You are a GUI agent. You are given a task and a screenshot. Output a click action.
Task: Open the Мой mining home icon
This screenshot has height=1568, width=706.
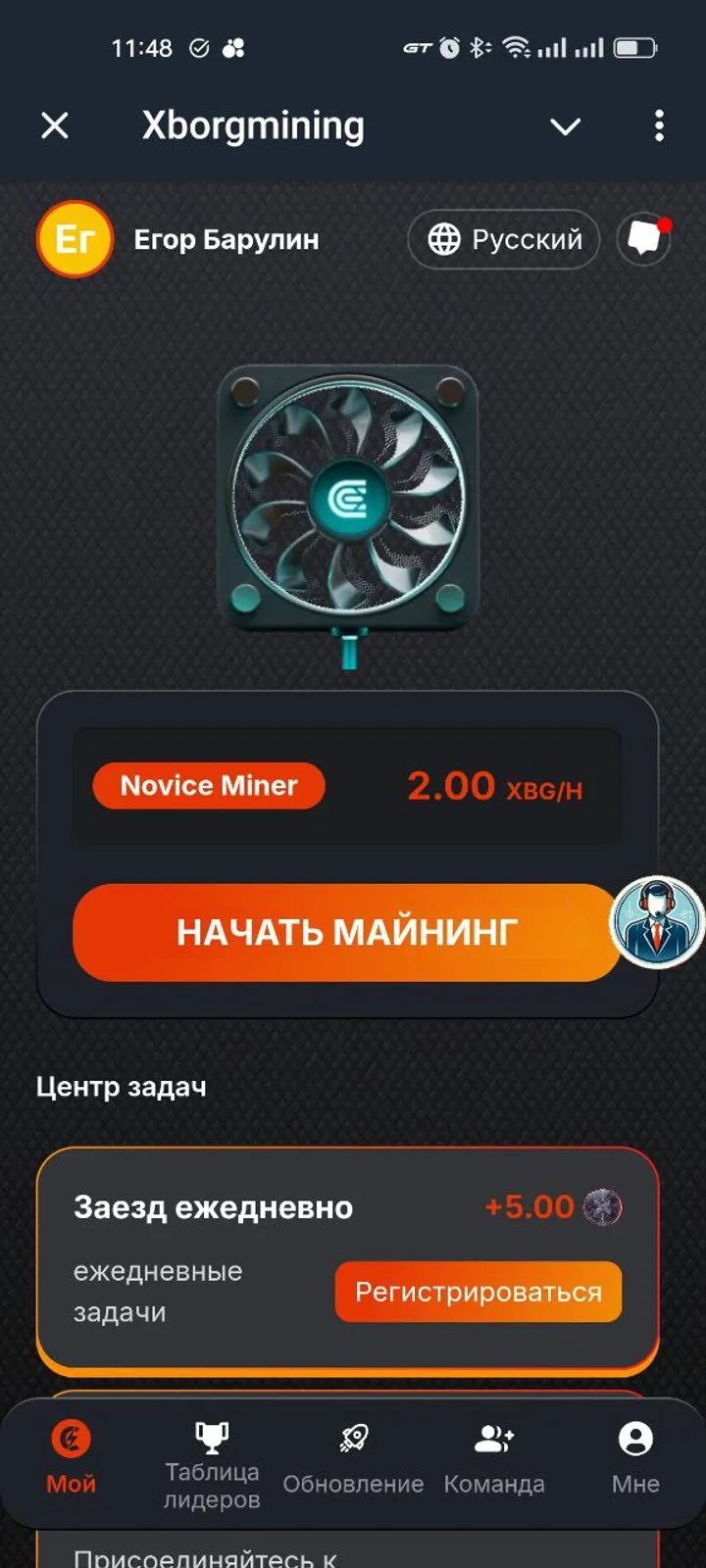point(72,1439)
